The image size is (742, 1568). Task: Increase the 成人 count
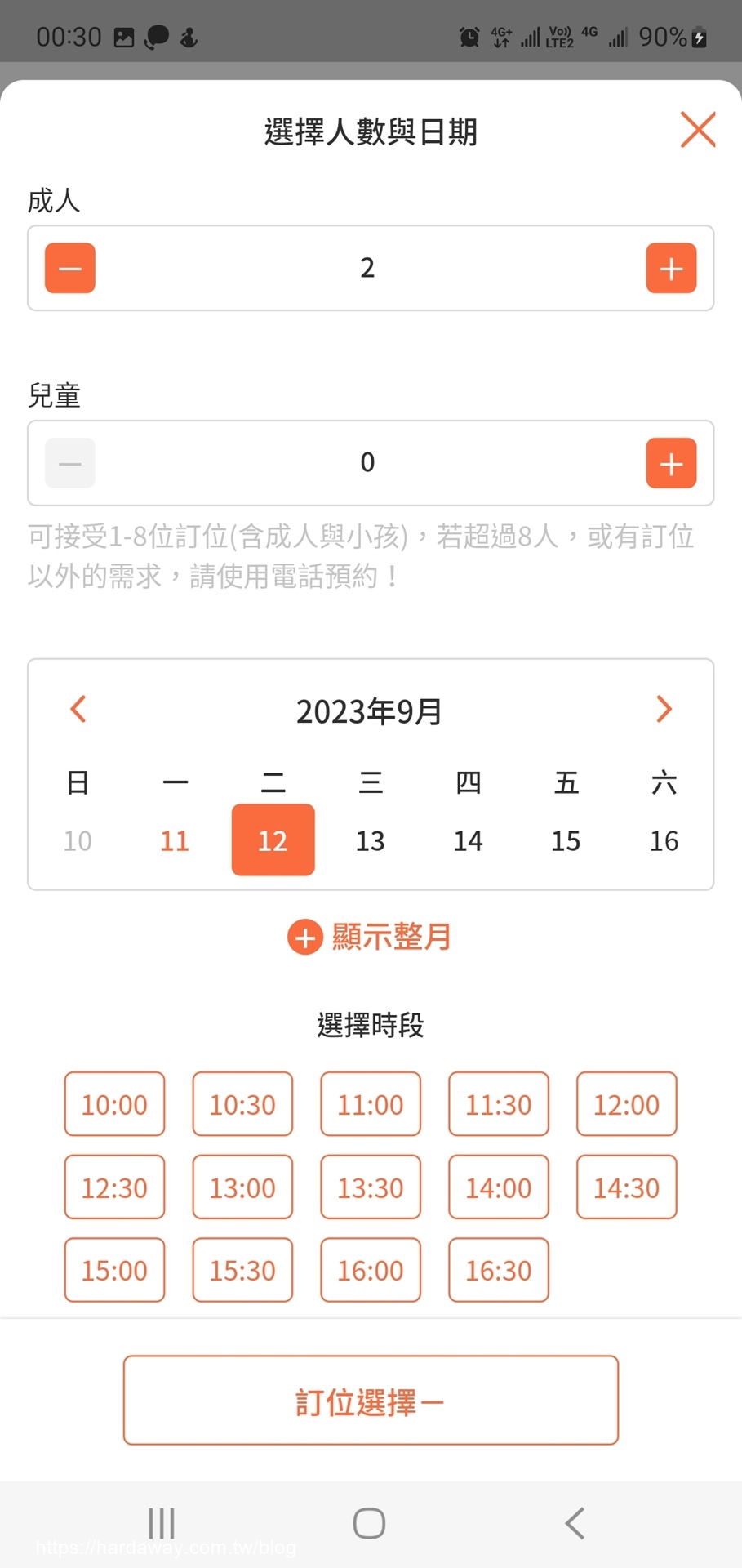[671, 268]
